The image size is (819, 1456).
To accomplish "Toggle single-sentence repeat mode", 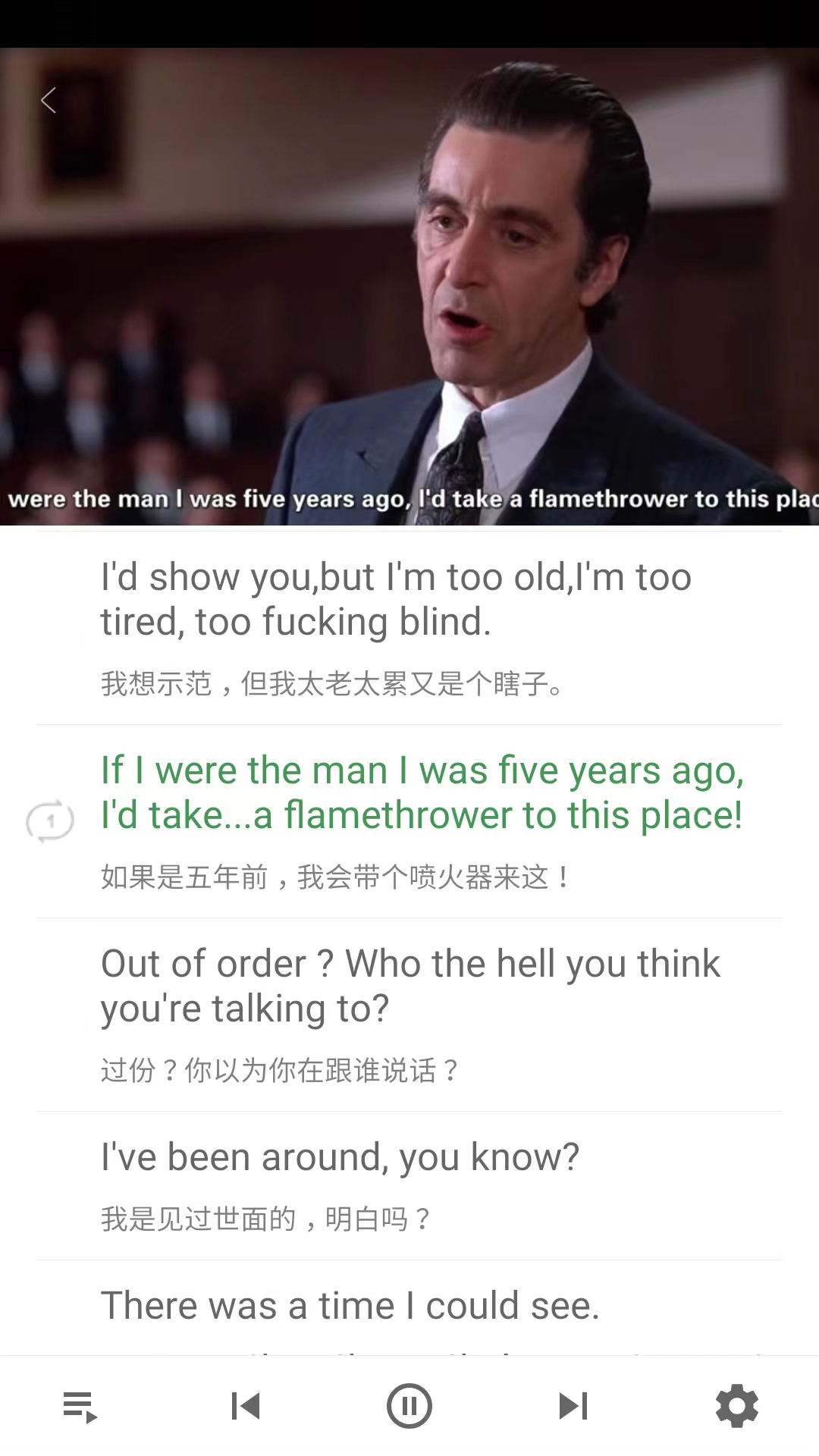I will click(x=50, y=820).
